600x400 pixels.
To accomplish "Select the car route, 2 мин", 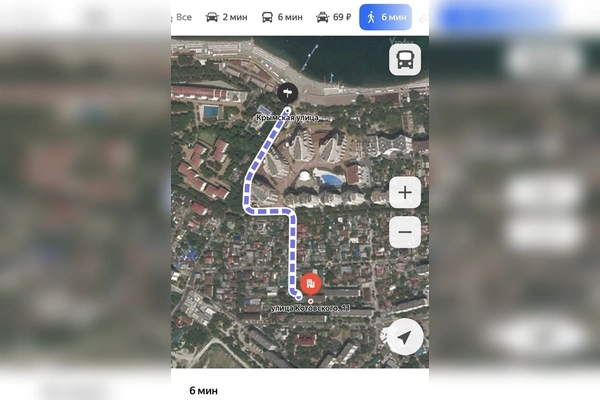I will point(225,17).
